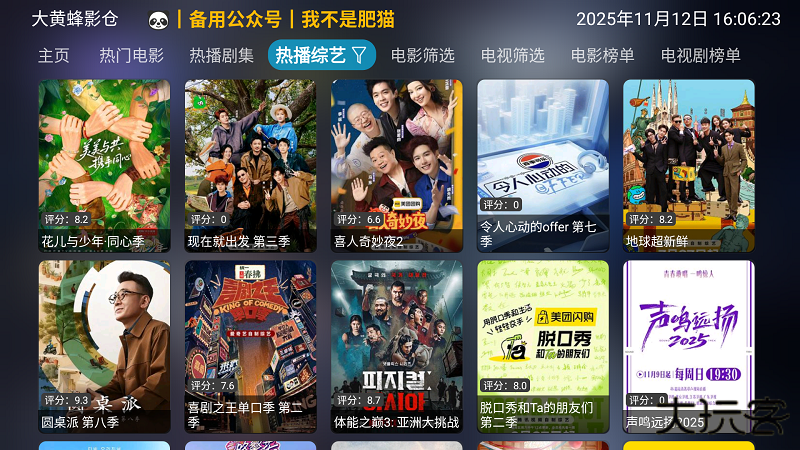Open 圆桌派 第八季 card
800x450 pixels.
pyautogui.click(x=104, y=347)
